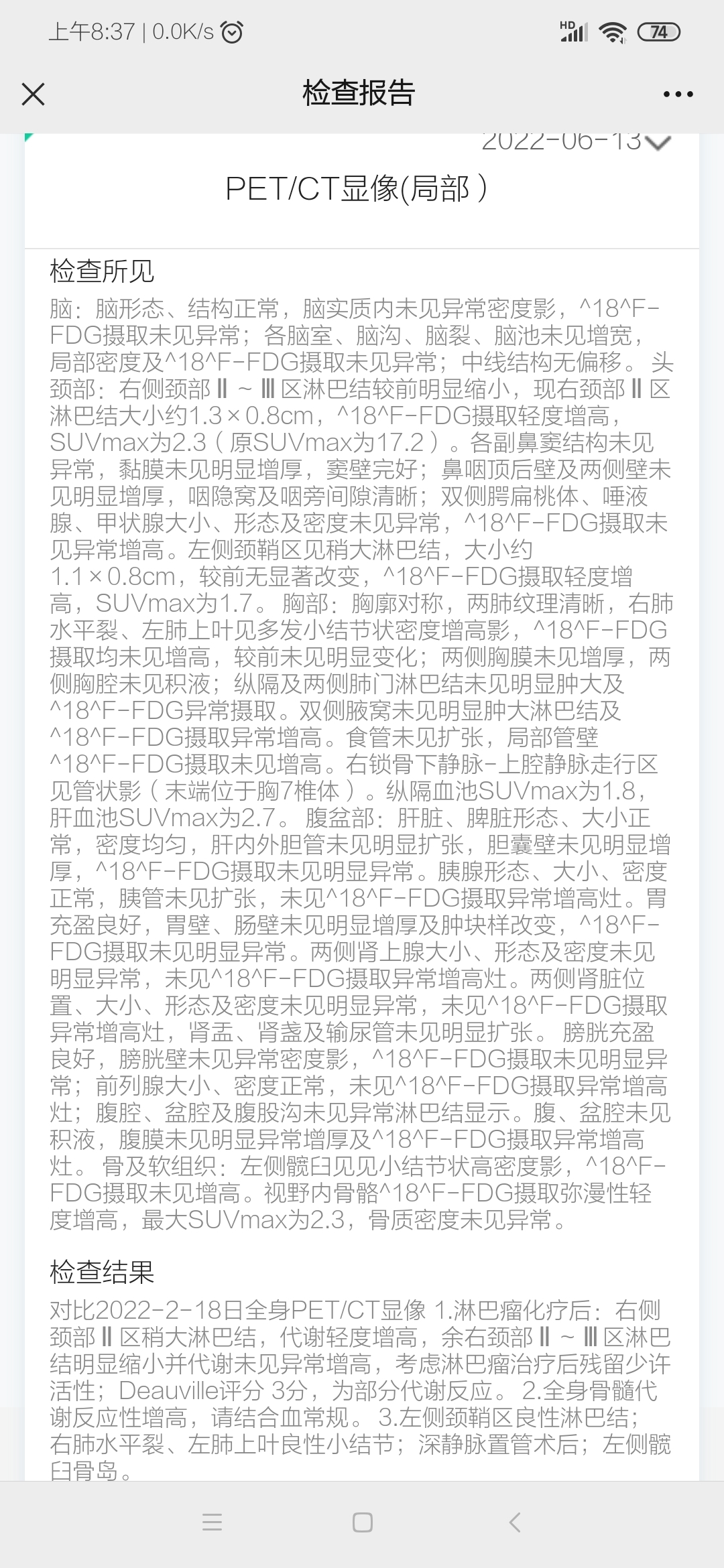Open the three-dot more options menu
Screen dimensions: 724x1568
(678, 94)
